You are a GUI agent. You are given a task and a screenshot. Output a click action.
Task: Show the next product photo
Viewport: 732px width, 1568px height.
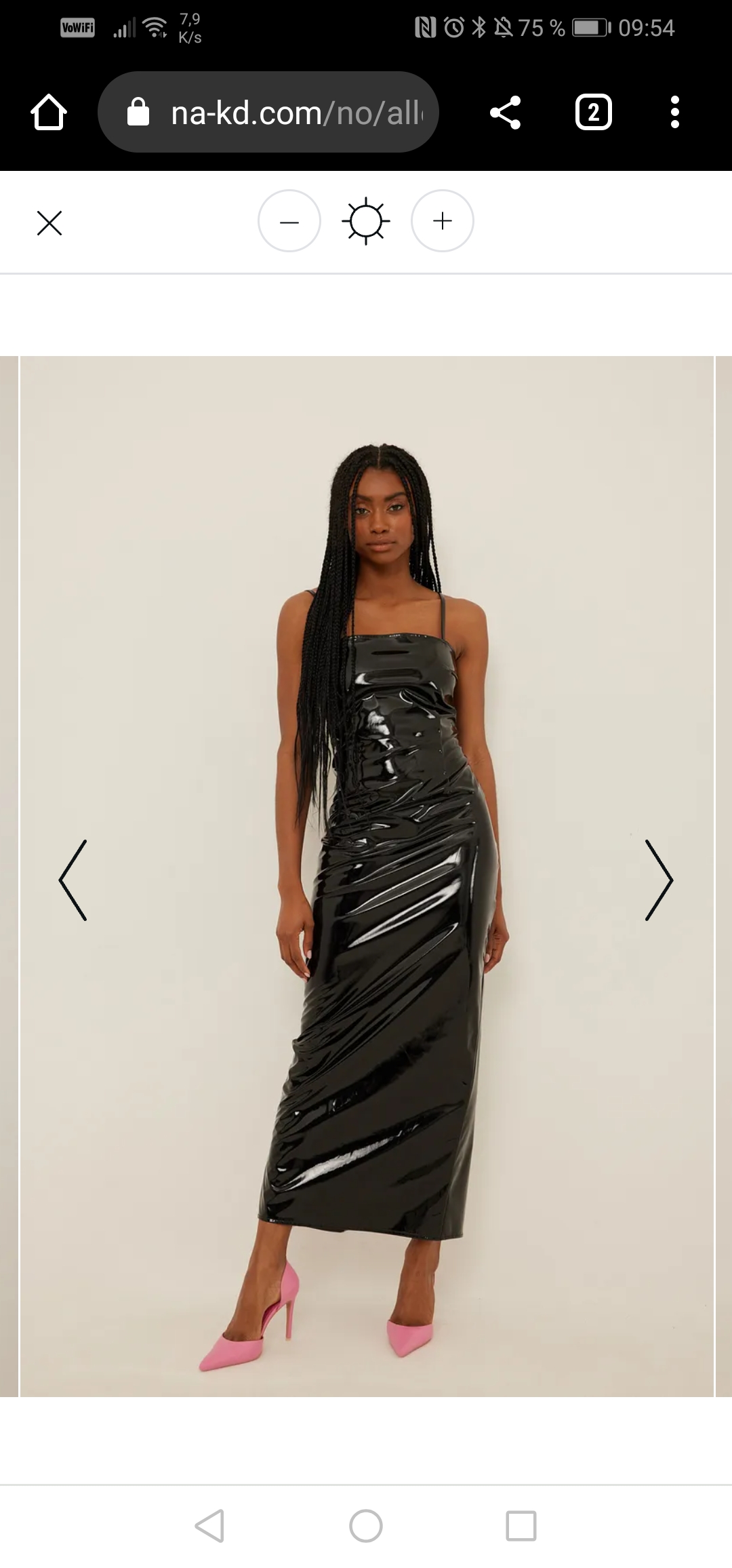[659, 880]
